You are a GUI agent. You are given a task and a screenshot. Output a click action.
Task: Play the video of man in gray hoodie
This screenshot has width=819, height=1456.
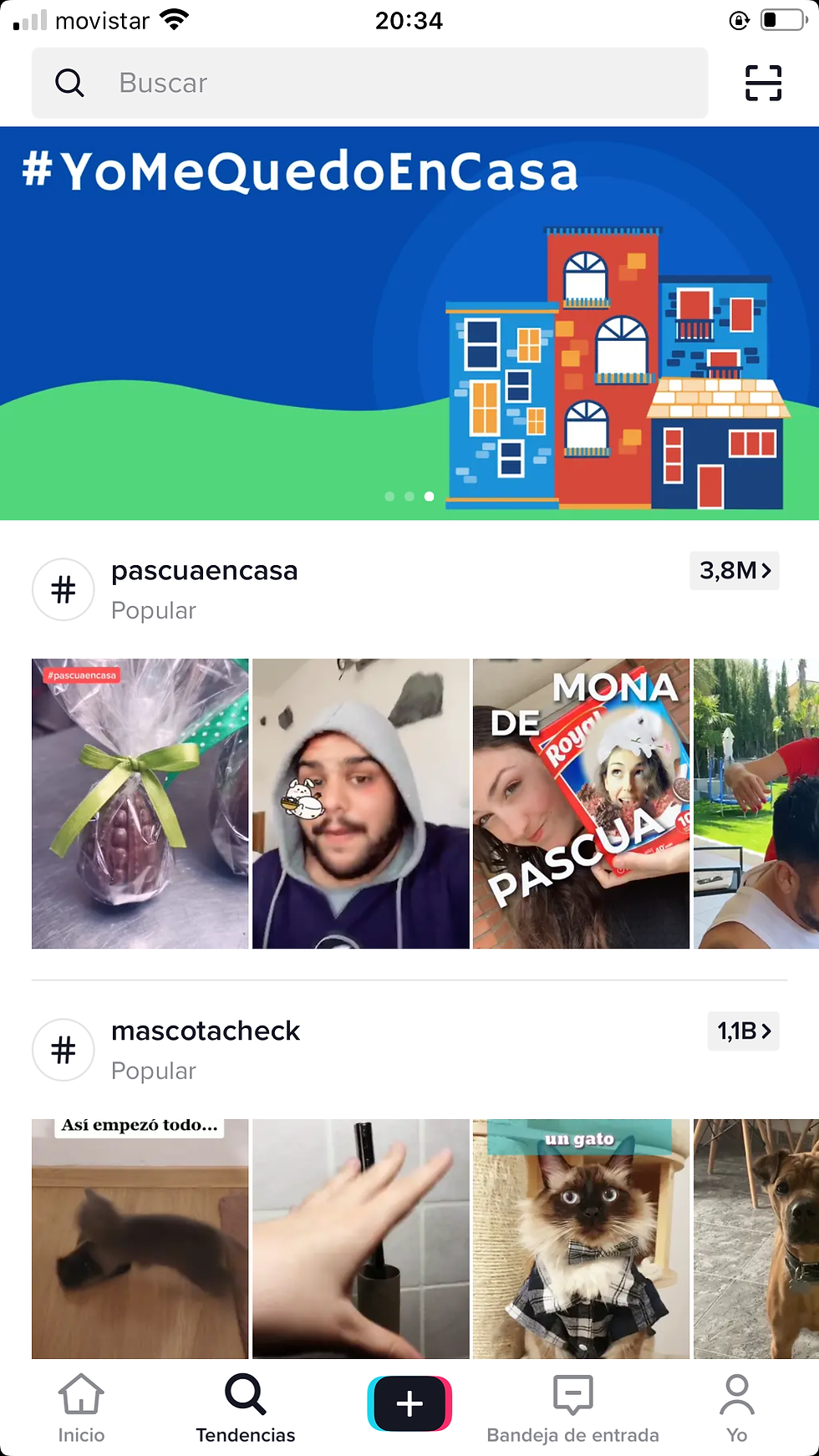tap(360, 803)
